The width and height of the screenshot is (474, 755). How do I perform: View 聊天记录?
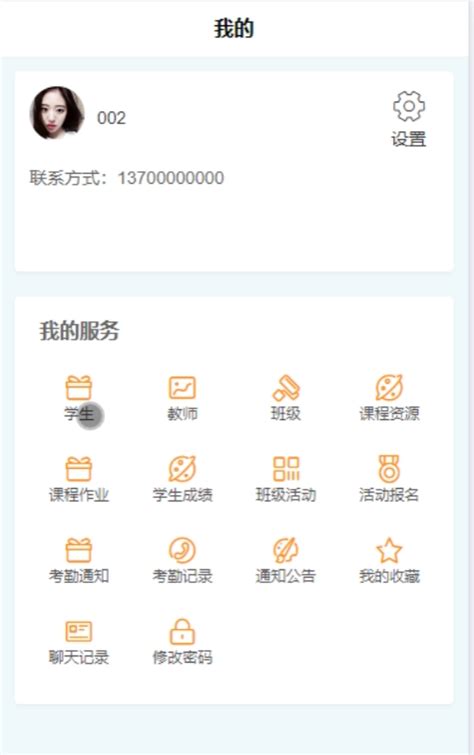[79, 642]
